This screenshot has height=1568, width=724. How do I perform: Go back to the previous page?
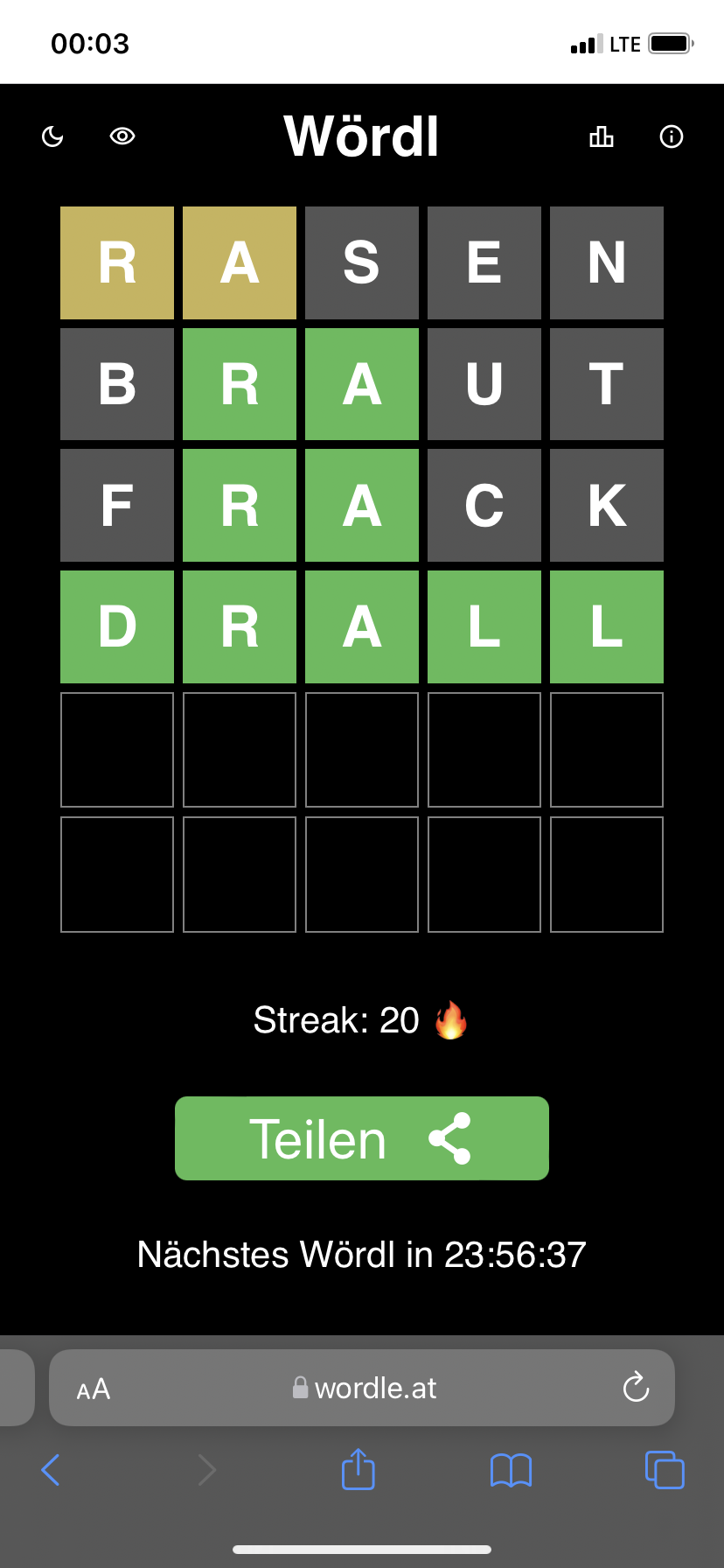click(x=51, y=1470)
